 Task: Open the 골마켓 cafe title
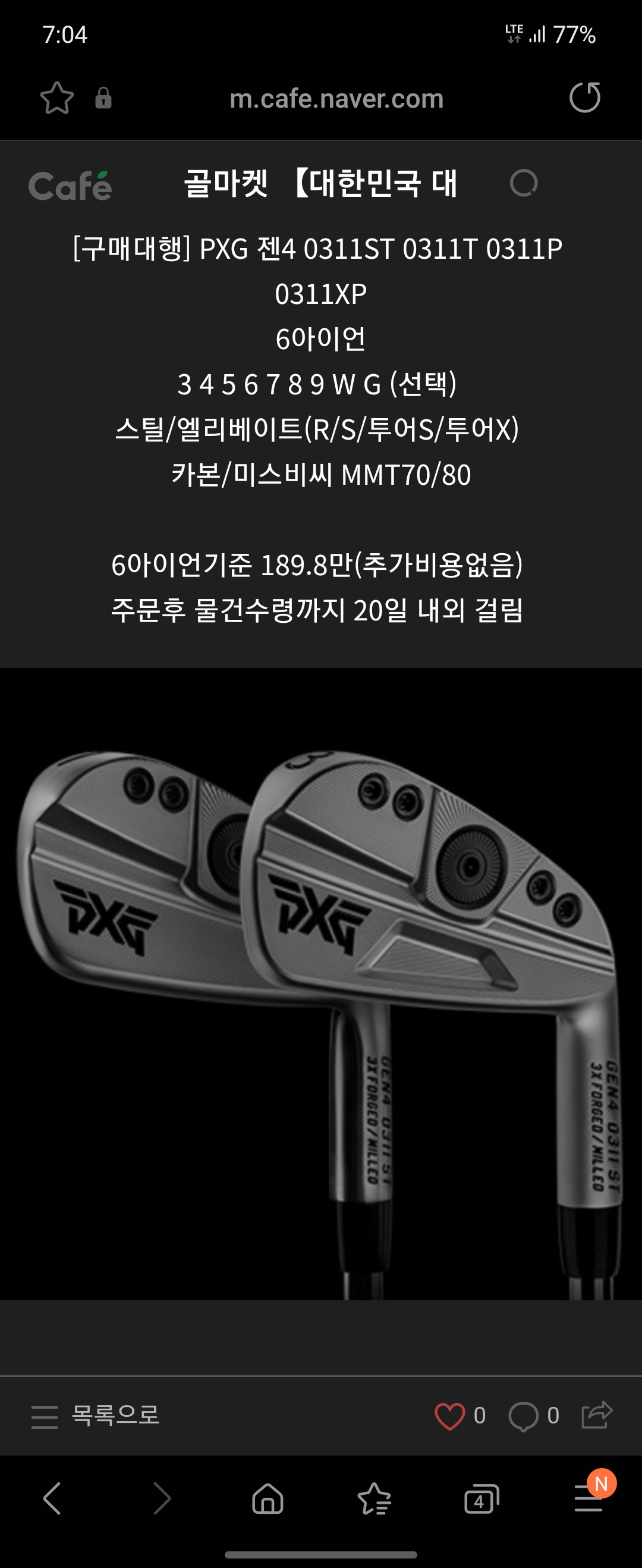click(320, 183)
